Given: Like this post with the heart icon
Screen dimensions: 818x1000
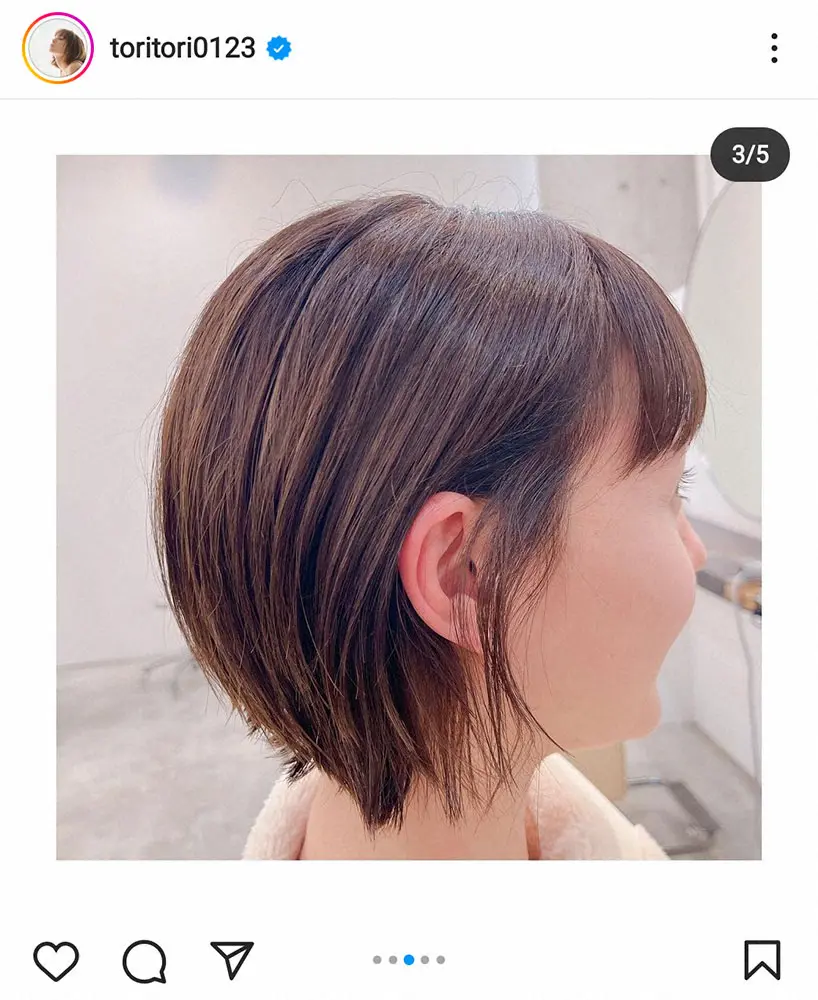Looking at the screenshot, I should pyautogui.click(x=56, y=961).
